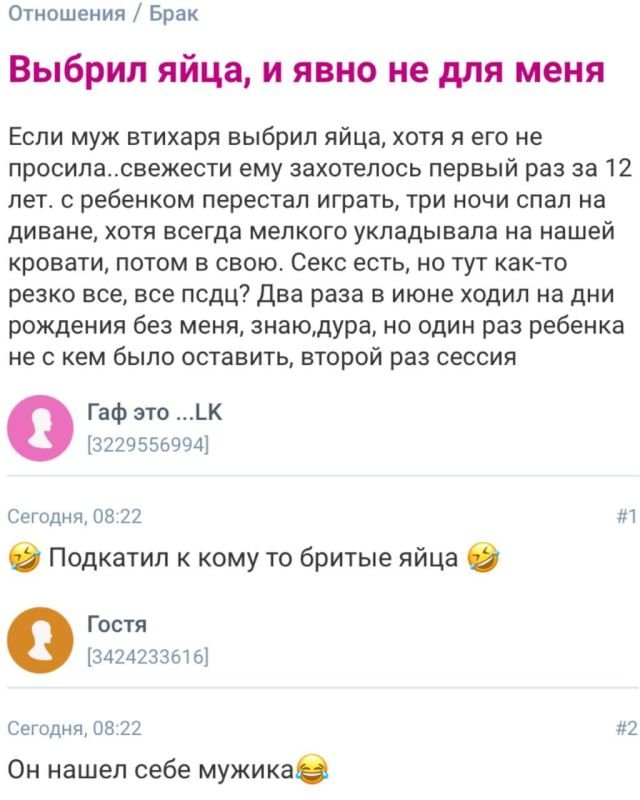
Task: Open the permalink of comment #2
Action: point(626,728)
